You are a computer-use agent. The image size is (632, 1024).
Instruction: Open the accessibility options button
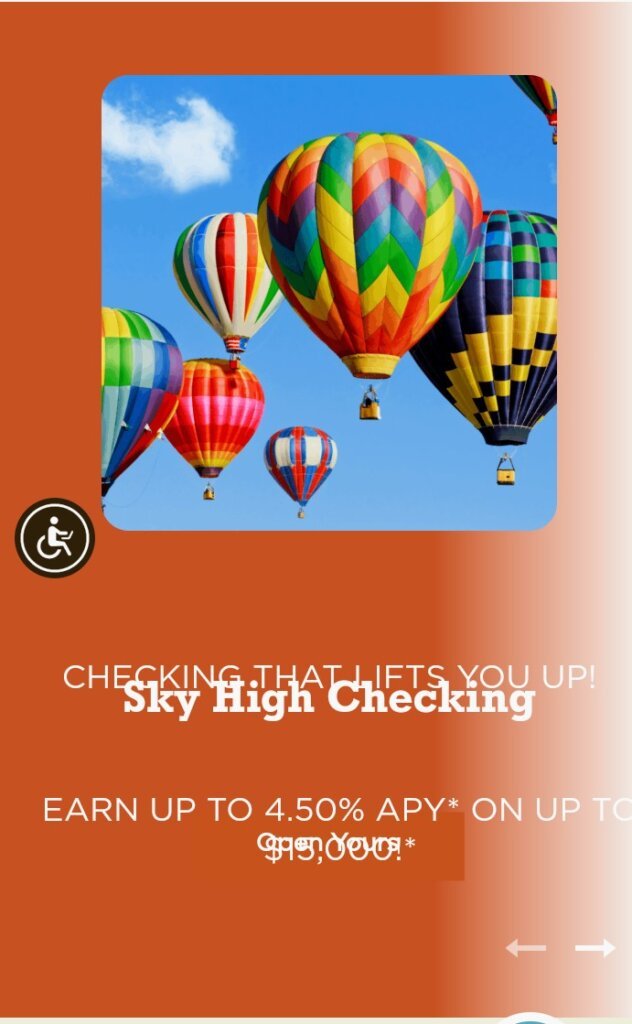[x=55, y=538]
